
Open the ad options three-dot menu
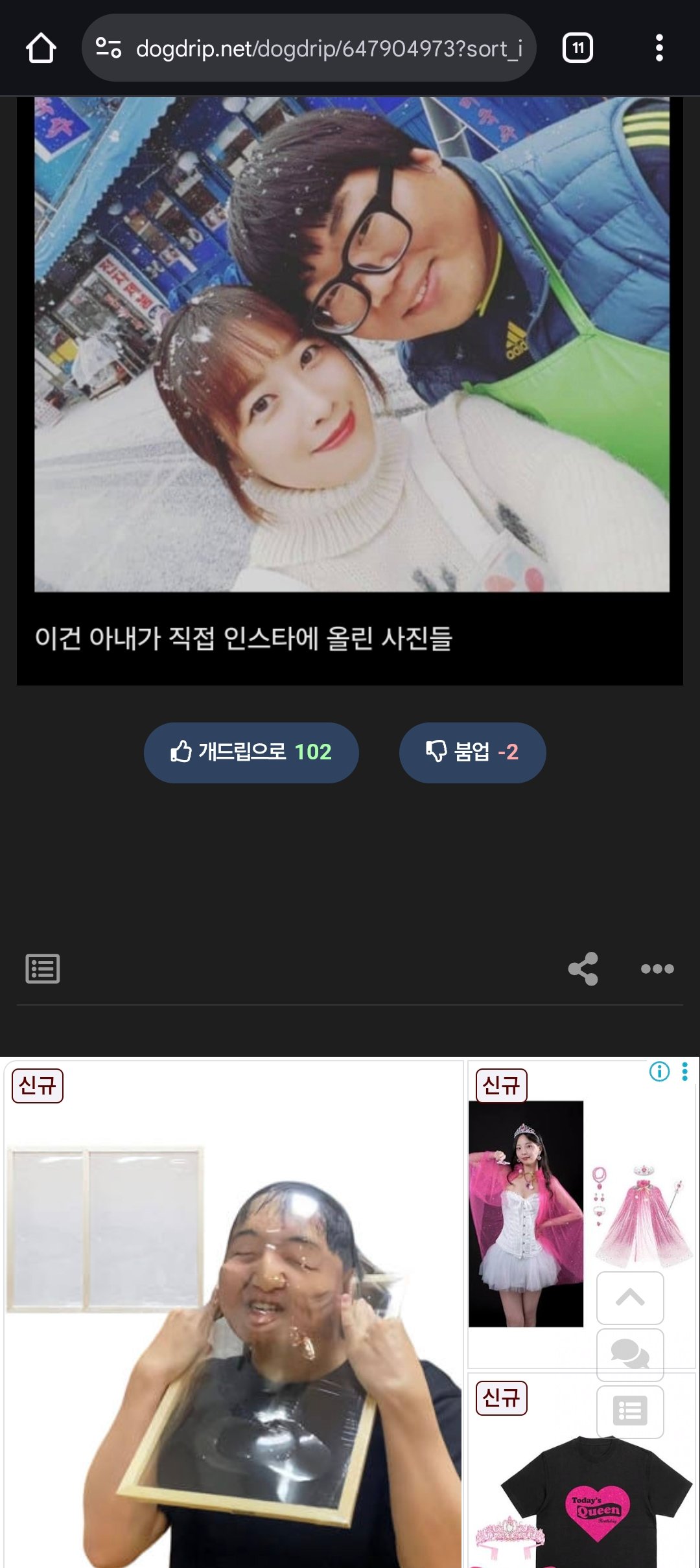[685, 1072]
